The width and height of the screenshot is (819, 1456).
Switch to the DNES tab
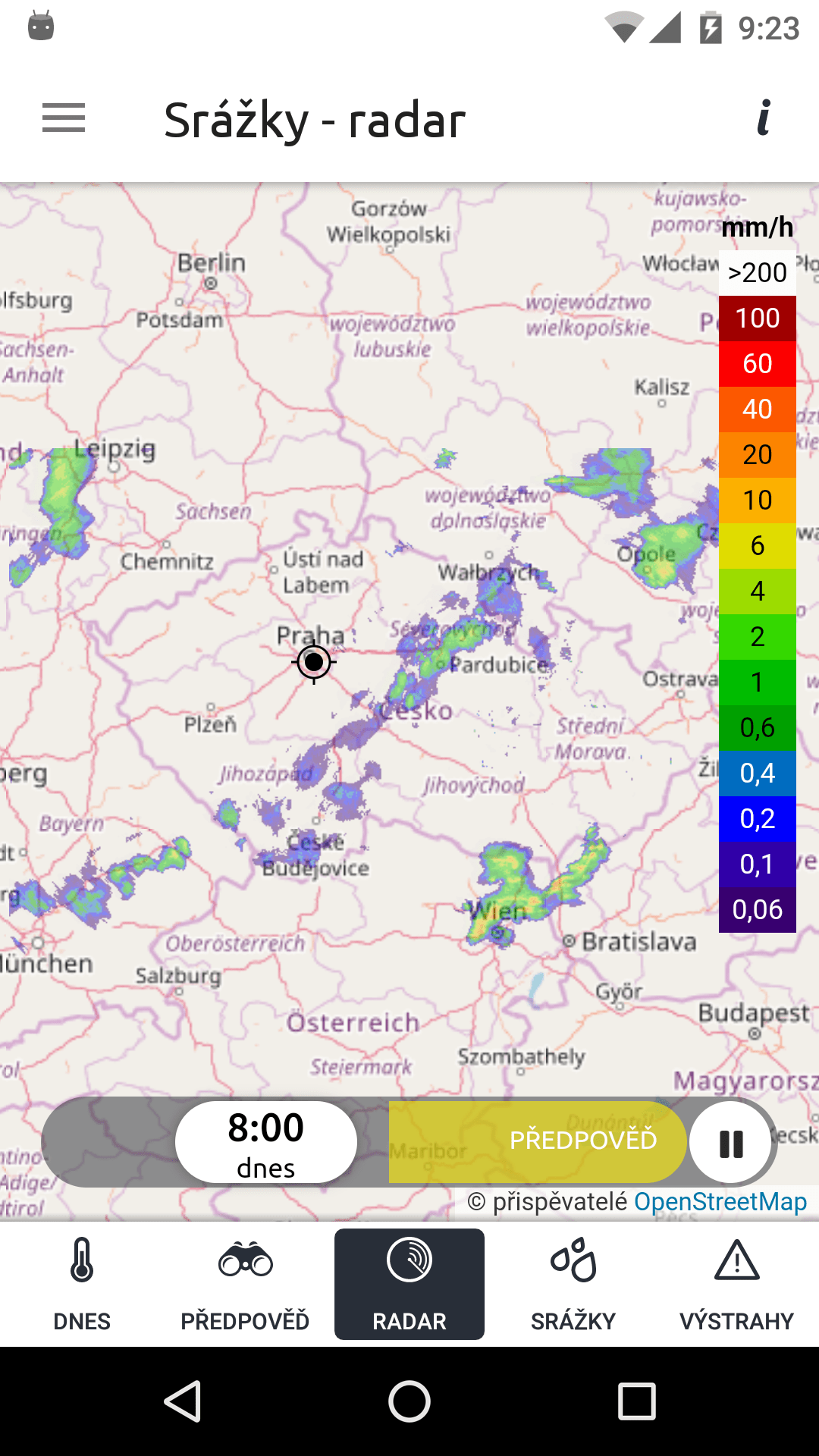click(82, 1284)
